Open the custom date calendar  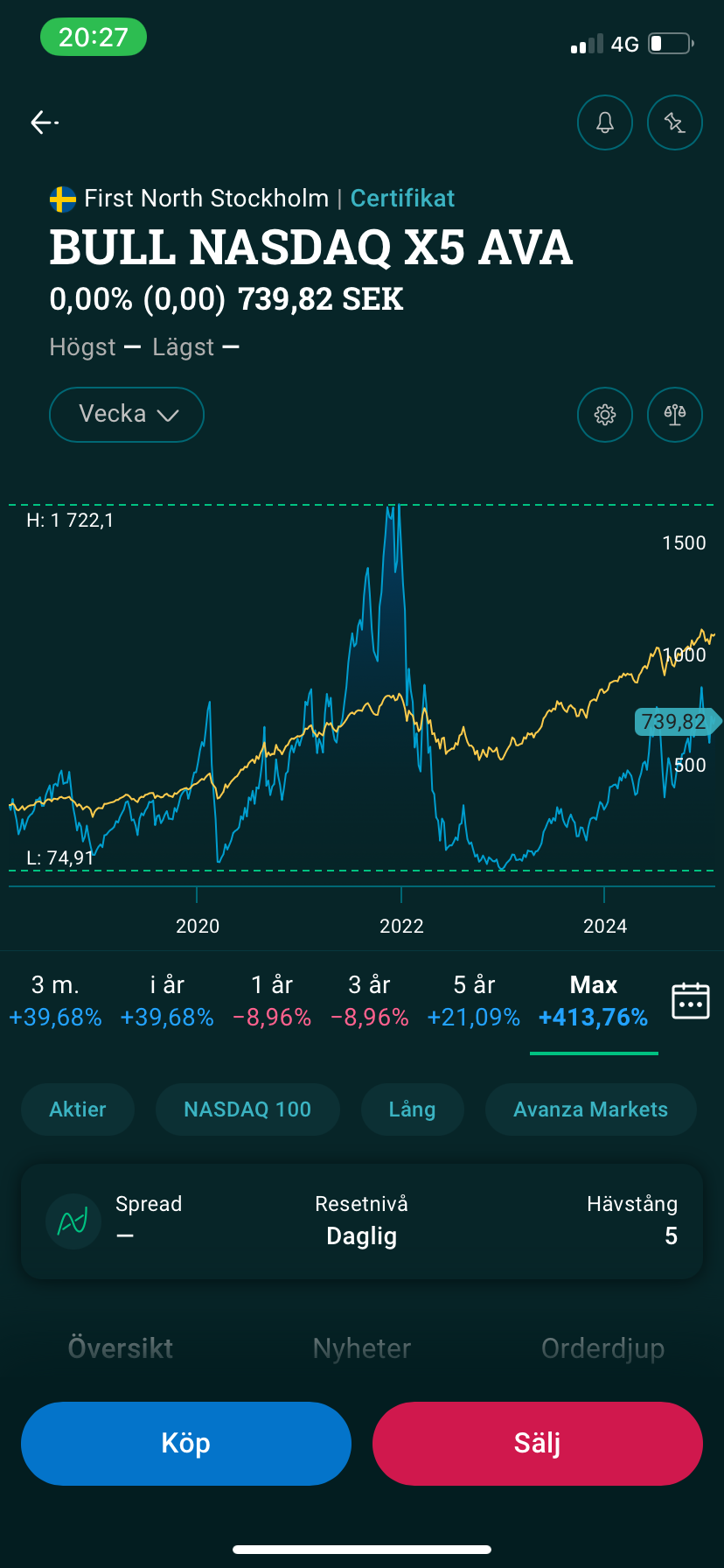point(690,1001)
